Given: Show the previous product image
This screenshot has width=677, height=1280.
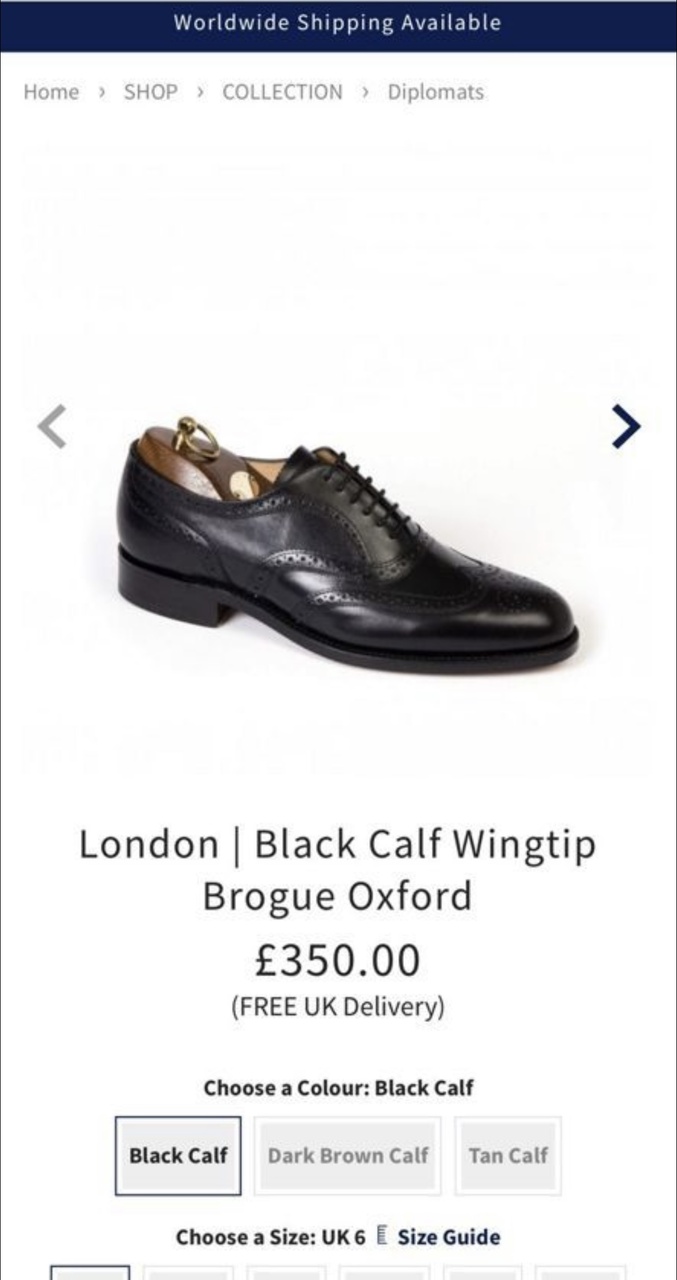Looking at the screenshot, I should 52,426.
